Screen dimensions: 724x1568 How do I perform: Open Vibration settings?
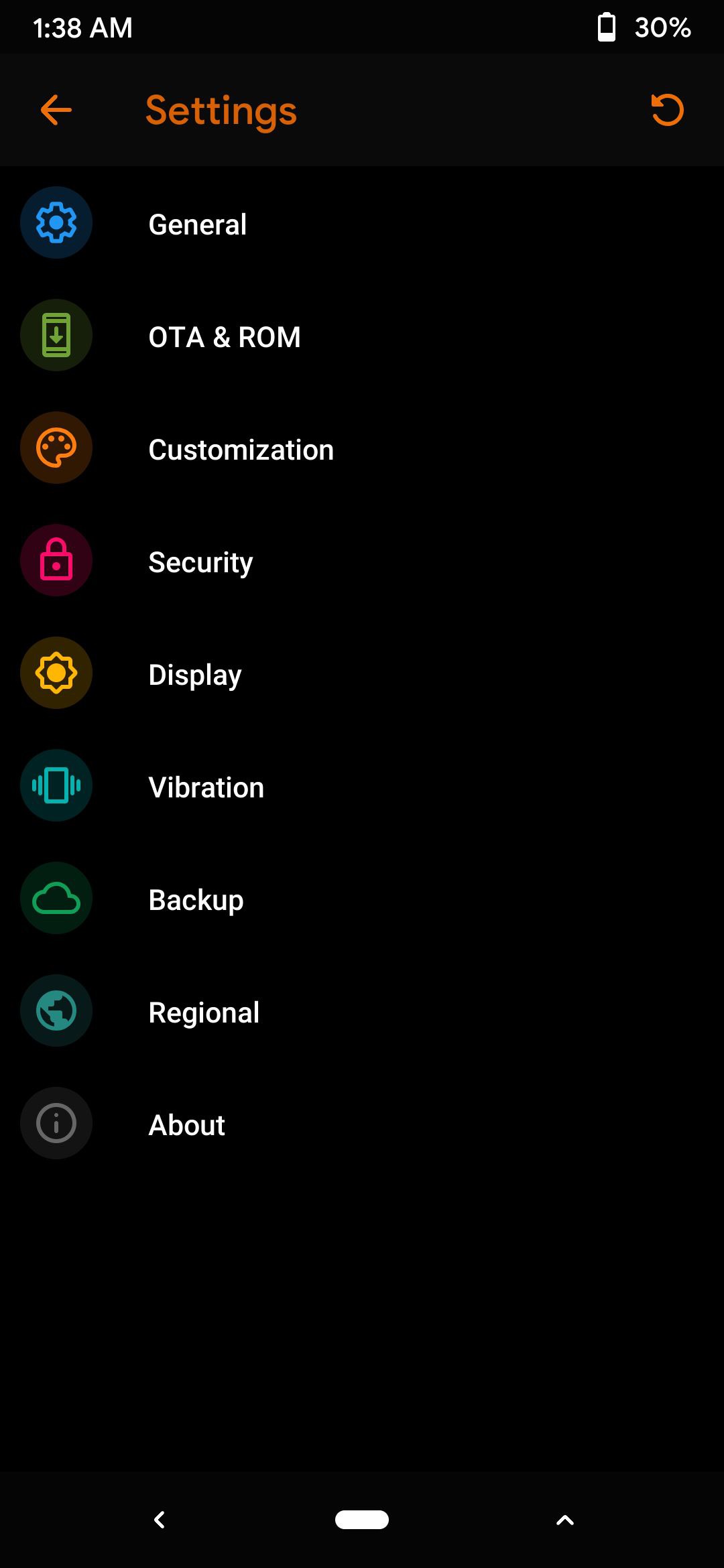click(362, 786)
